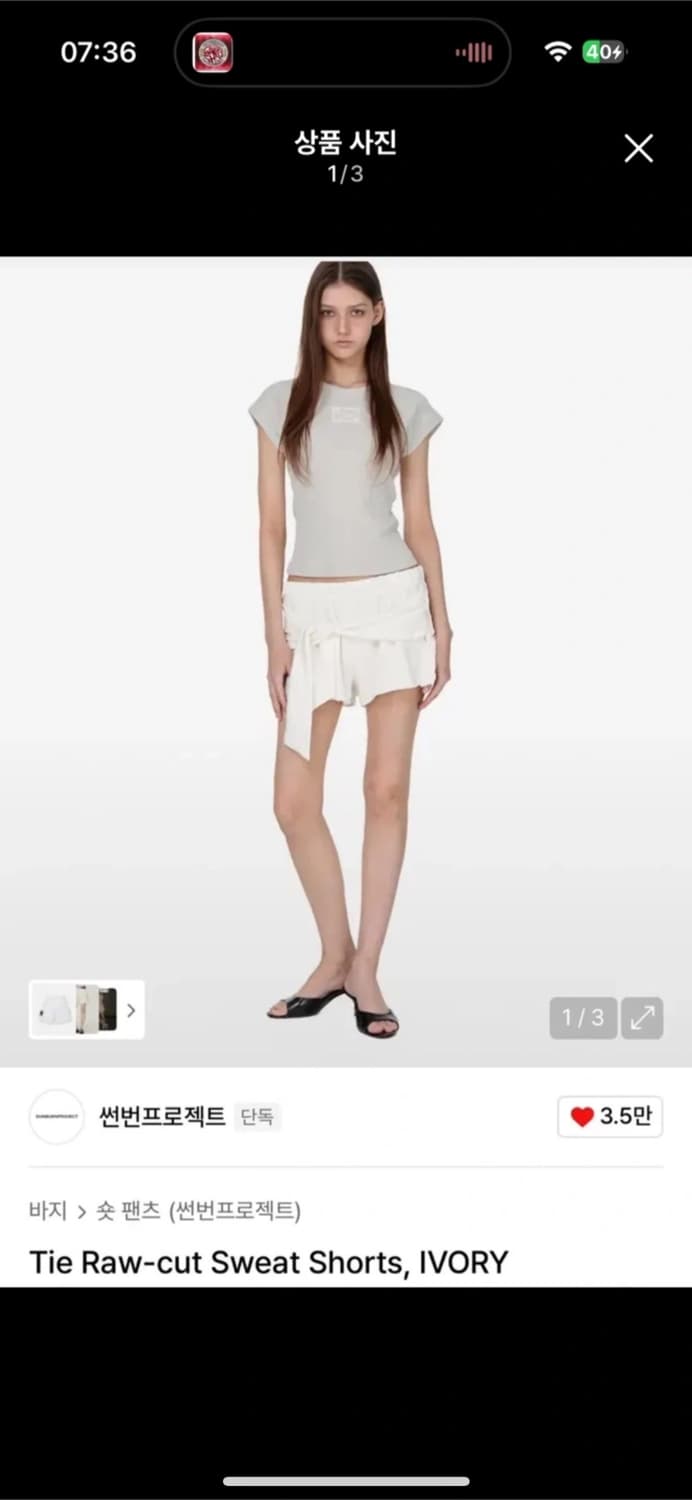Screen dimensions: 692x1500
Task: Like the product with the heart button
Action: tap(609, 1117)
